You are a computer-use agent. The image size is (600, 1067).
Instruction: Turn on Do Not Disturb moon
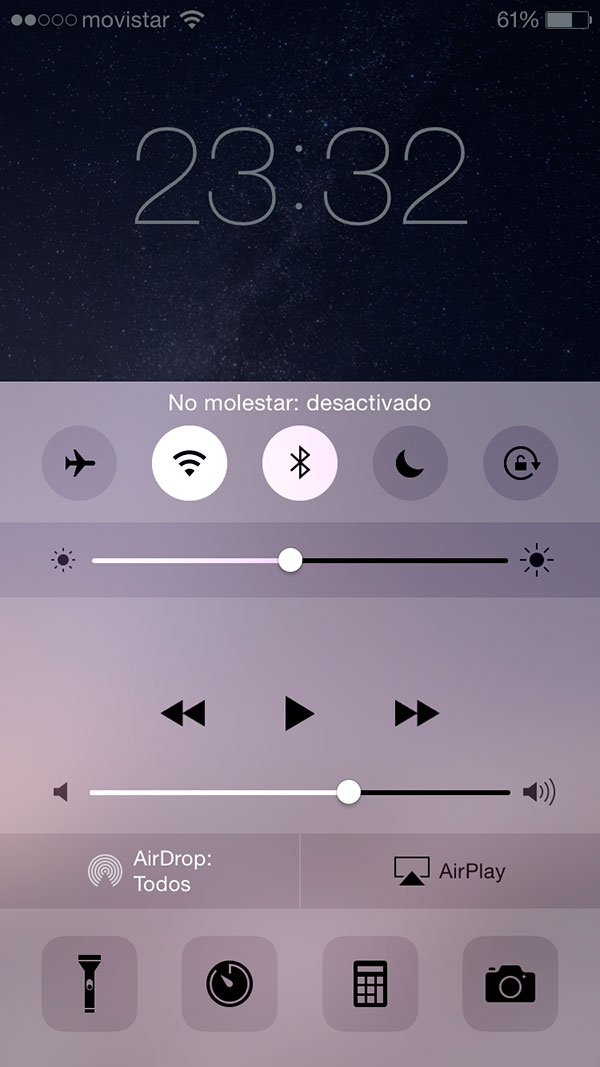click(410, 463)
